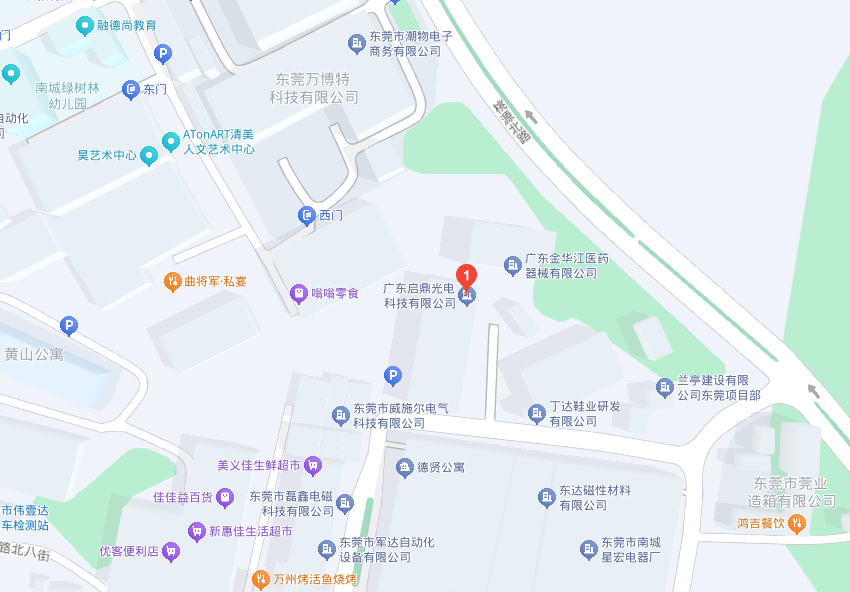This screenshot has width=850, height=592.
Task: View the 美义佳生鲜超市 marker
Action: pyautogui.click(x=313, y=465)
